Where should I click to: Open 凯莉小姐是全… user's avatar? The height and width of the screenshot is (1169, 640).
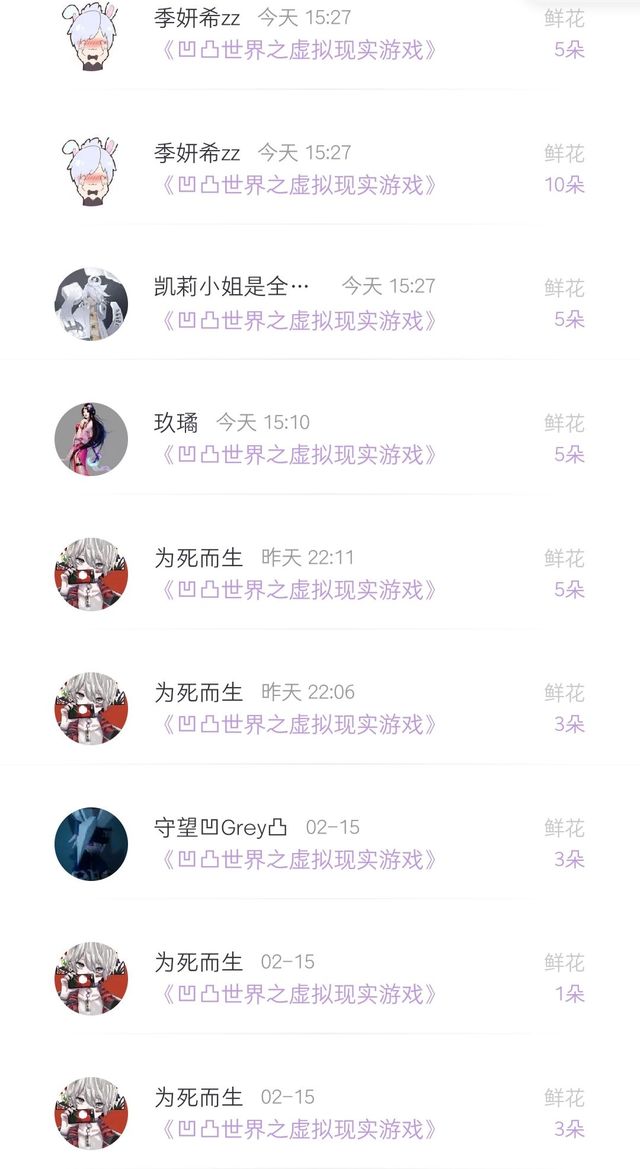coord(91,304)
